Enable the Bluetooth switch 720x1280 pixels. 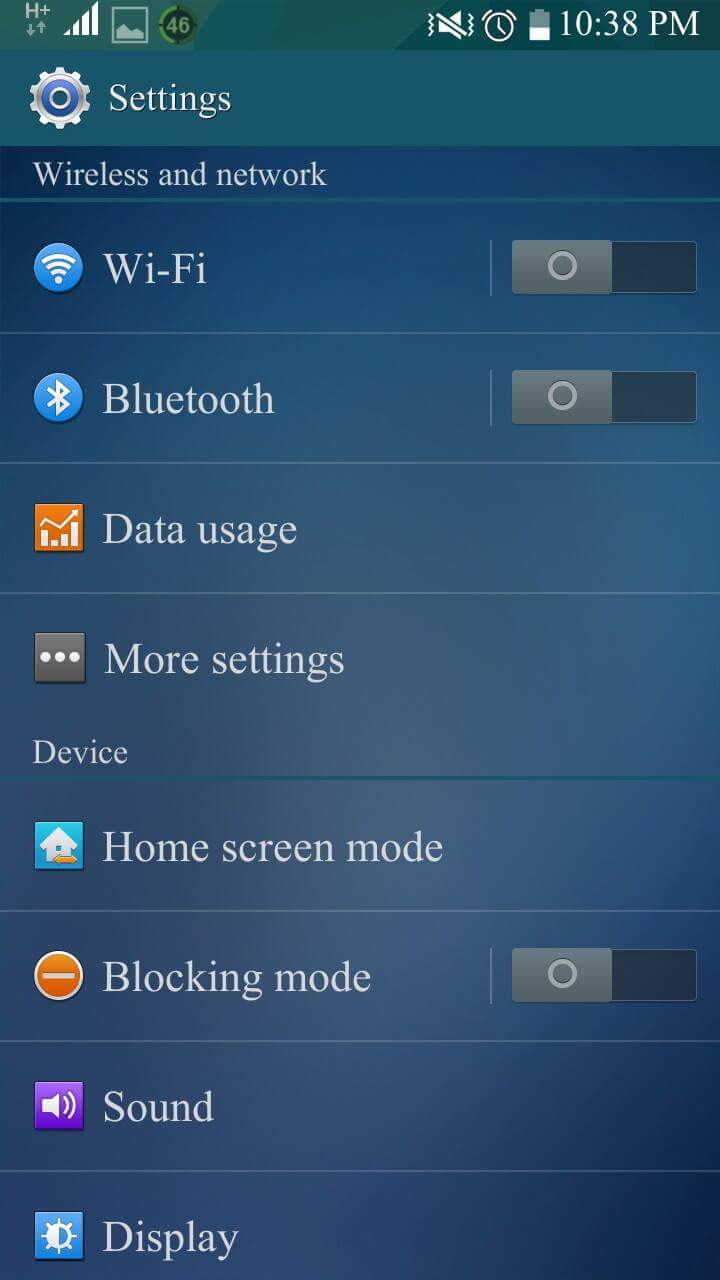tap(603, 397)
